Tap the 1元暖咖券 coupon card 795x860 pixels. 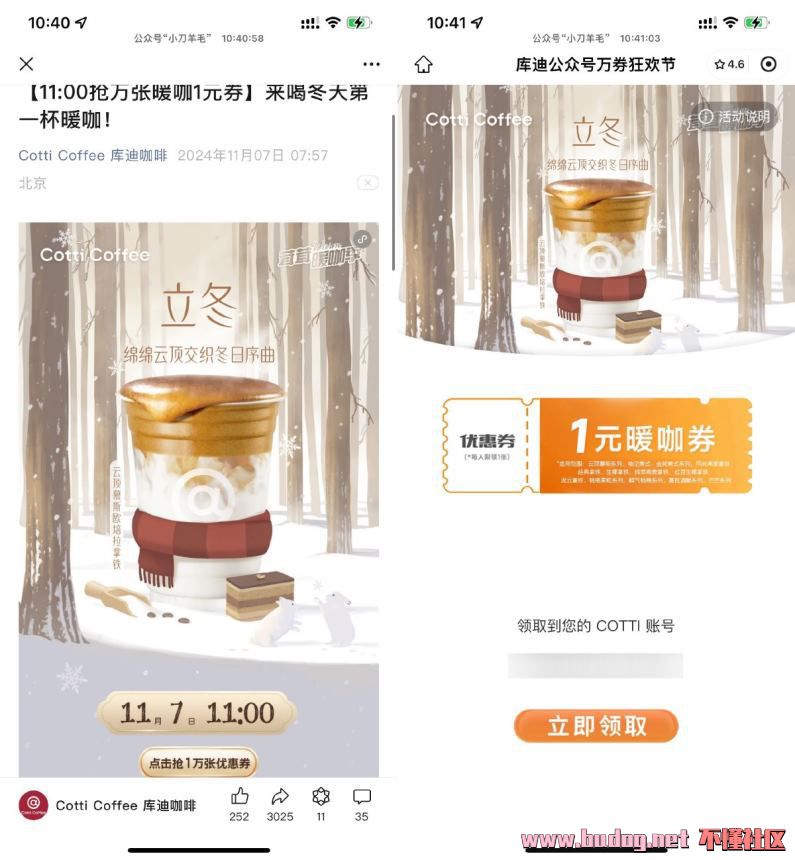click(x=598, y=445)
